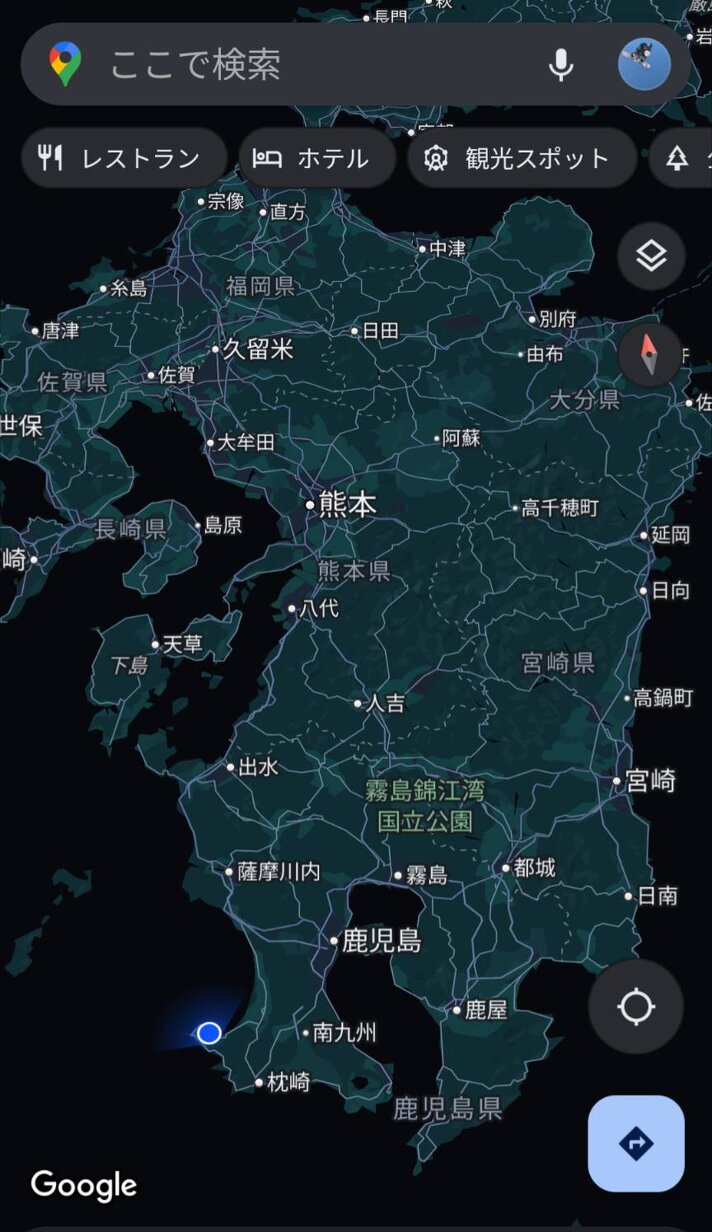712x1232 pixels.
Task: Start voice search with the microphone
Action: (561, 65)
